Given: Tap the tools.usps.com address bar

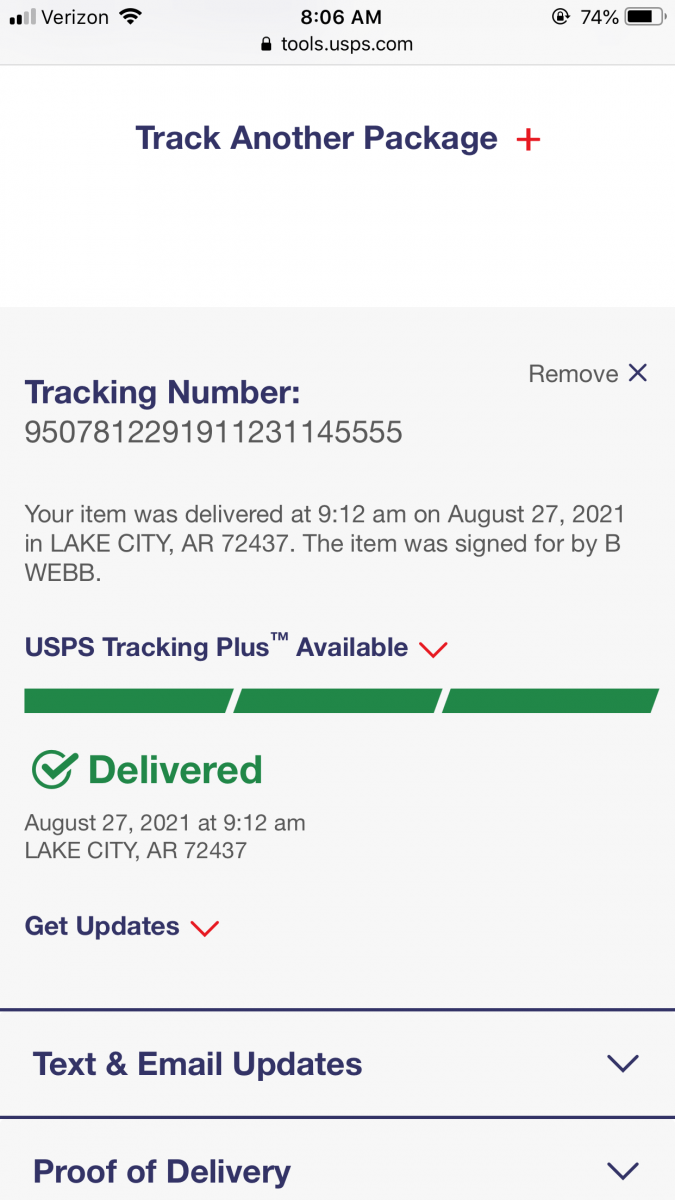Looking at the screenshot, I should pyautogui.click(x=337, y=44).
